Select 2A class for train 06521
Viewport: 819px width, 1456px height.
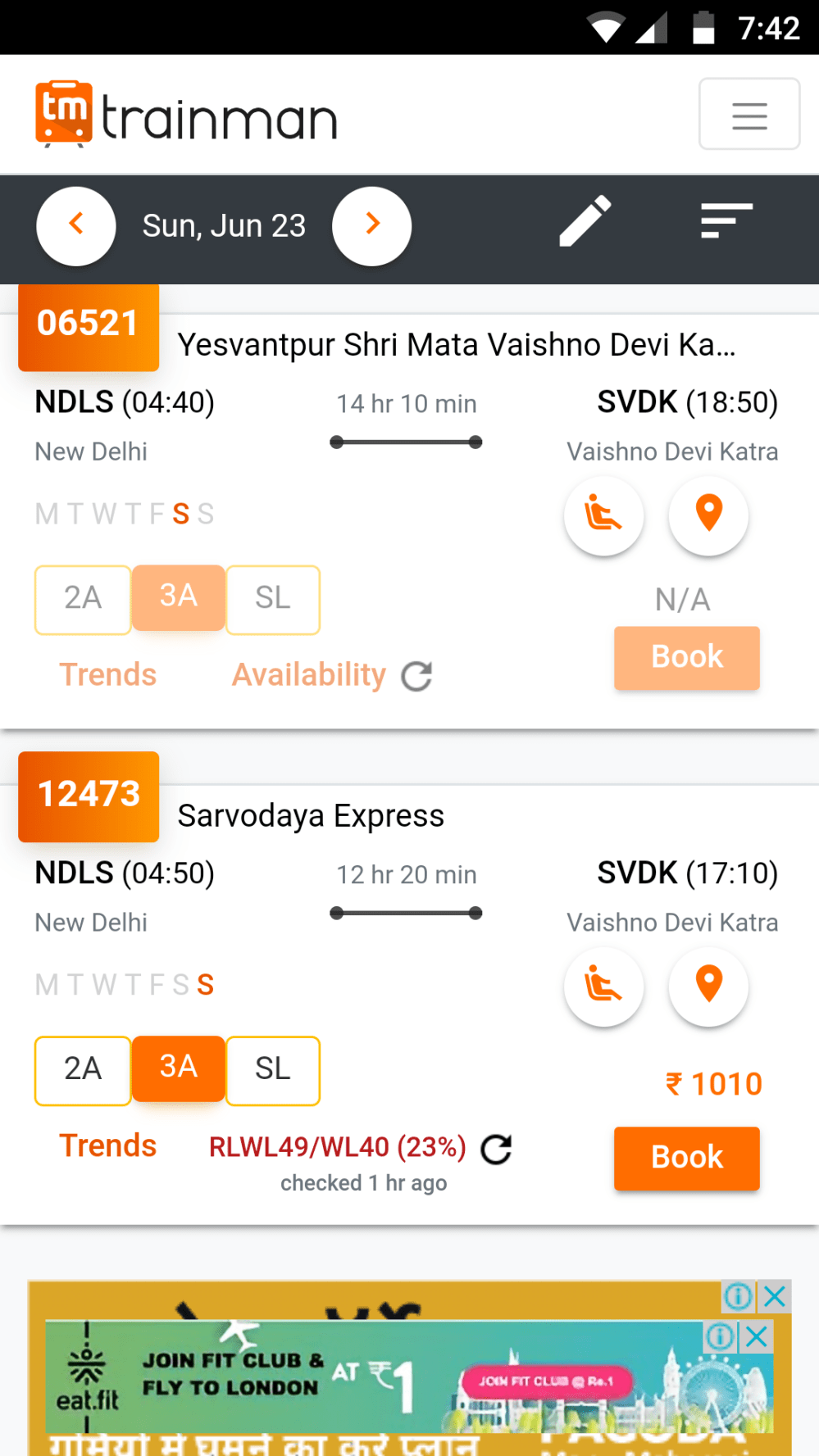coord(83,599)
